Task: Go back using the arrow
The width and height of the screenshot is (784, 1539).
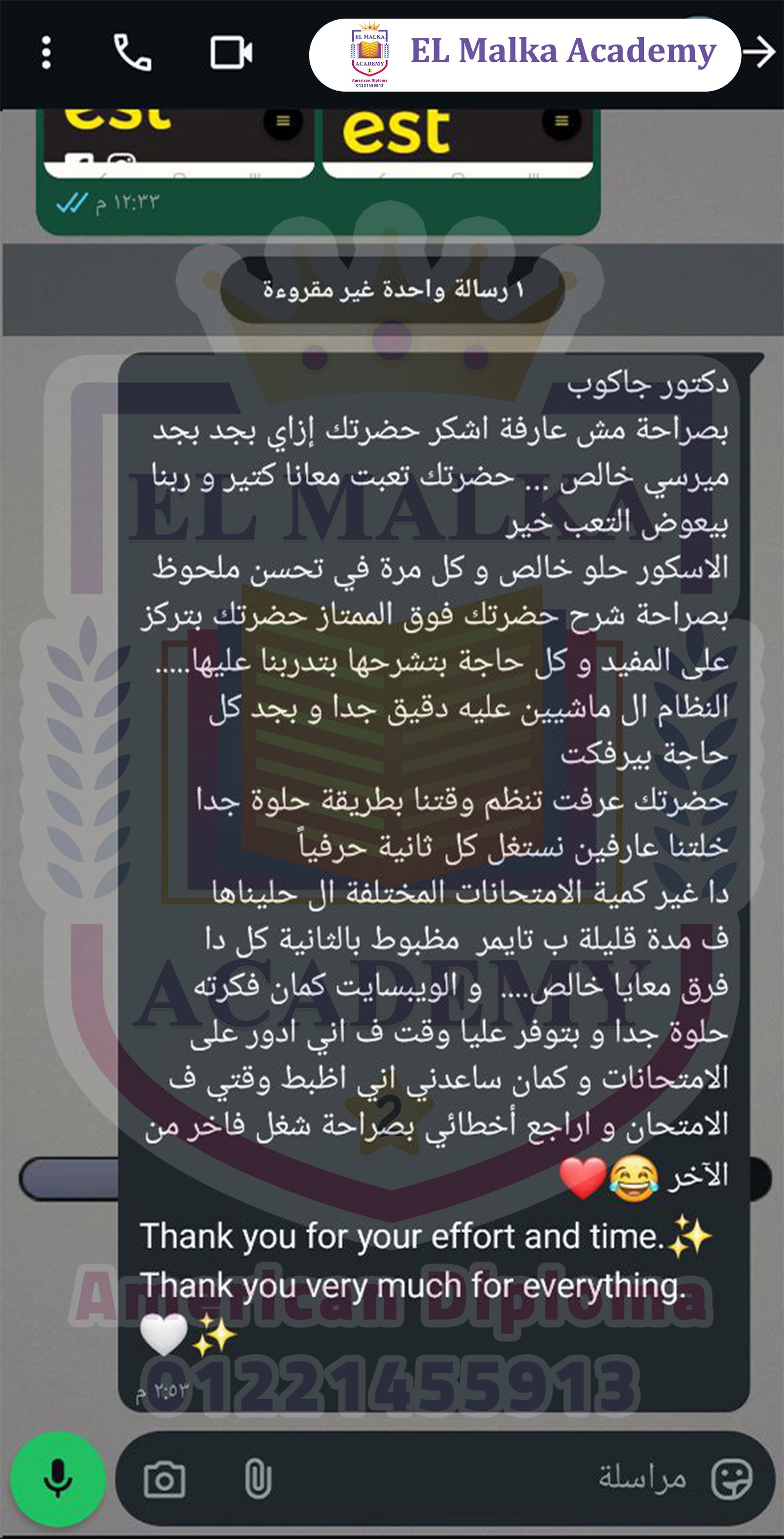Action: (759, 53)
